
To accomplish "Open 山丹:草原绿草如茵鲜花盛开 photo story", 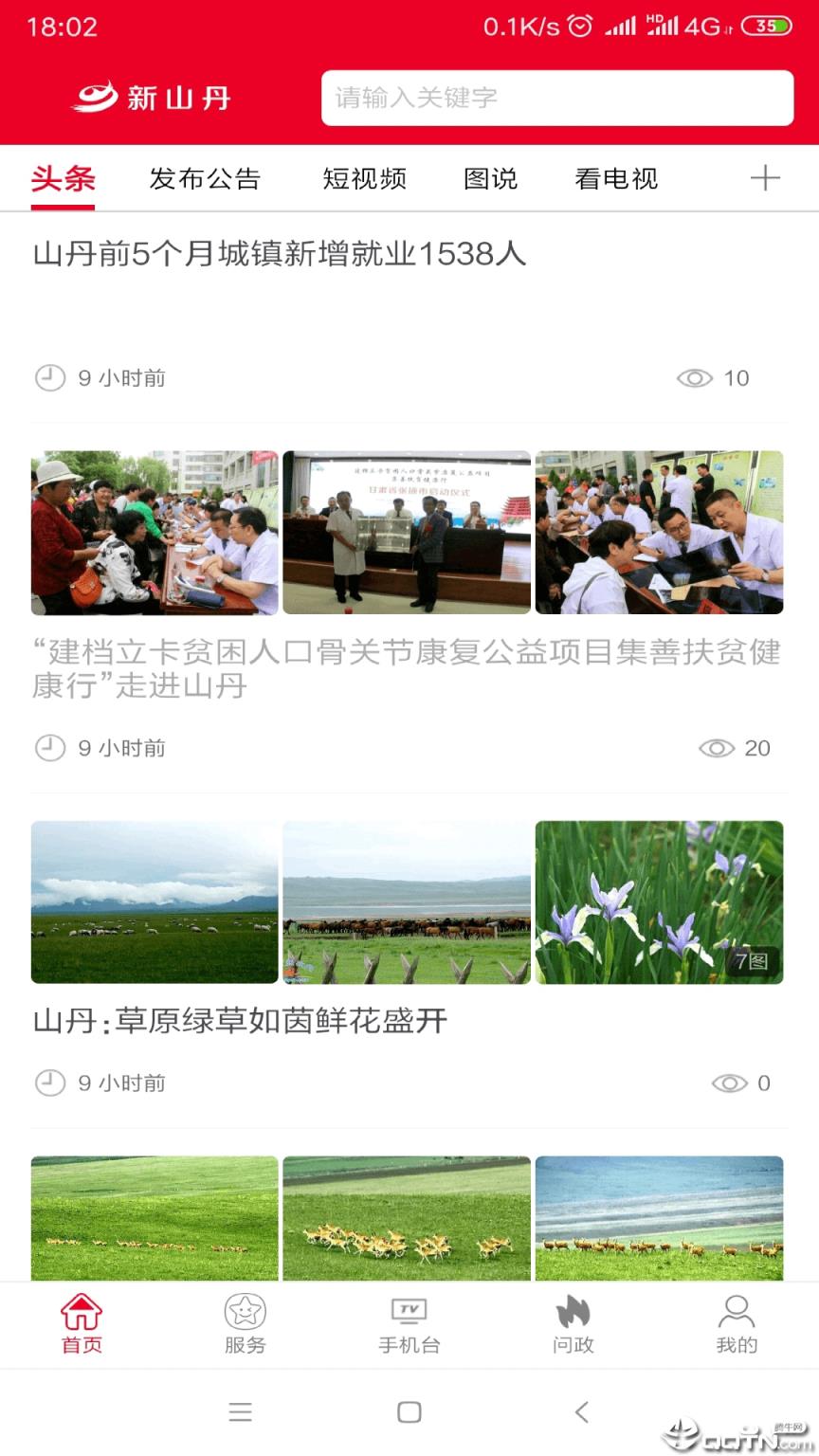I will coord(240,1021).
